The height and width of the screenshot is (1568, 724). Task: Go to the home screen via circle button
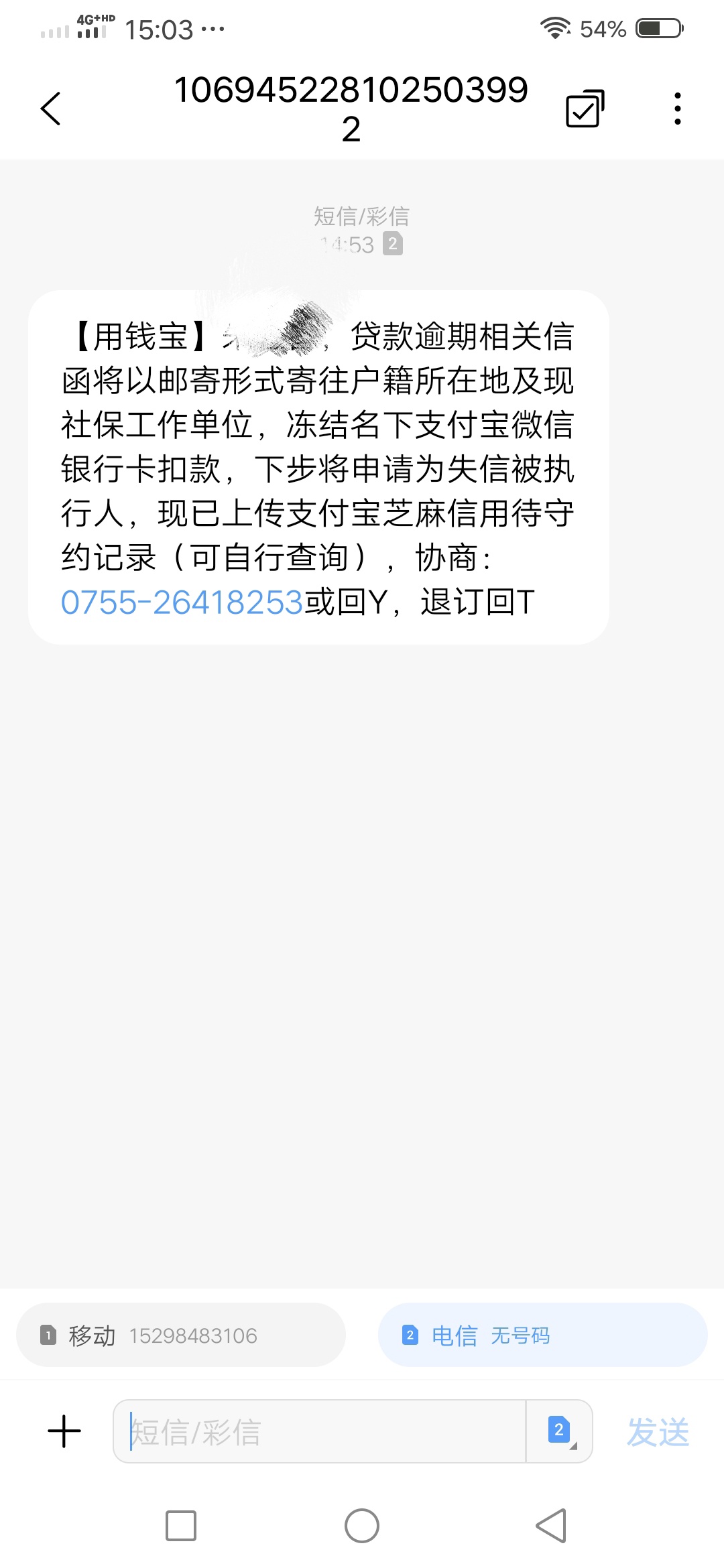pyautogui.click(x=362, y=1526)
